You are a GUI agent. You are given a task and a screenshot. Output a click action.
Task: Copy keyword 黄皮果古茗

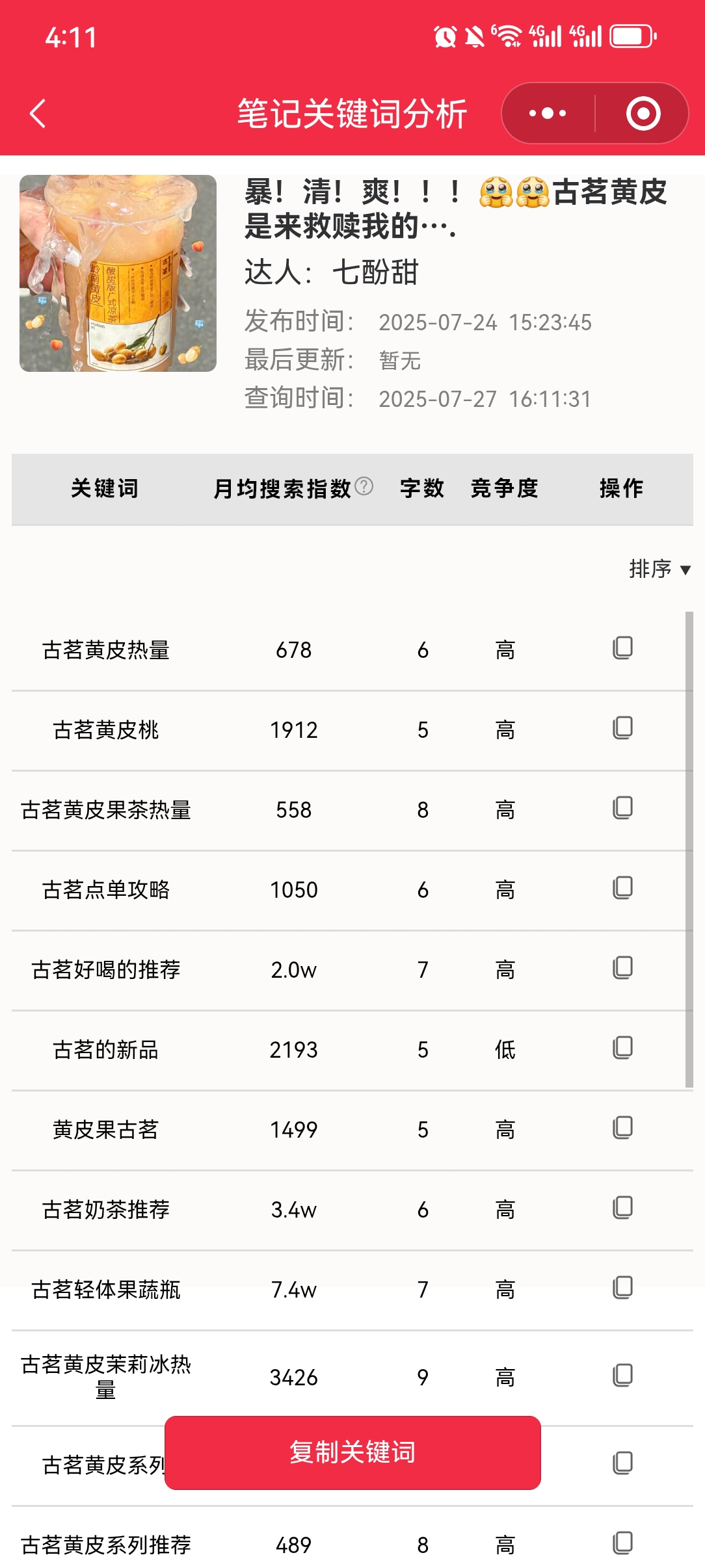[x=622, y=1128]
